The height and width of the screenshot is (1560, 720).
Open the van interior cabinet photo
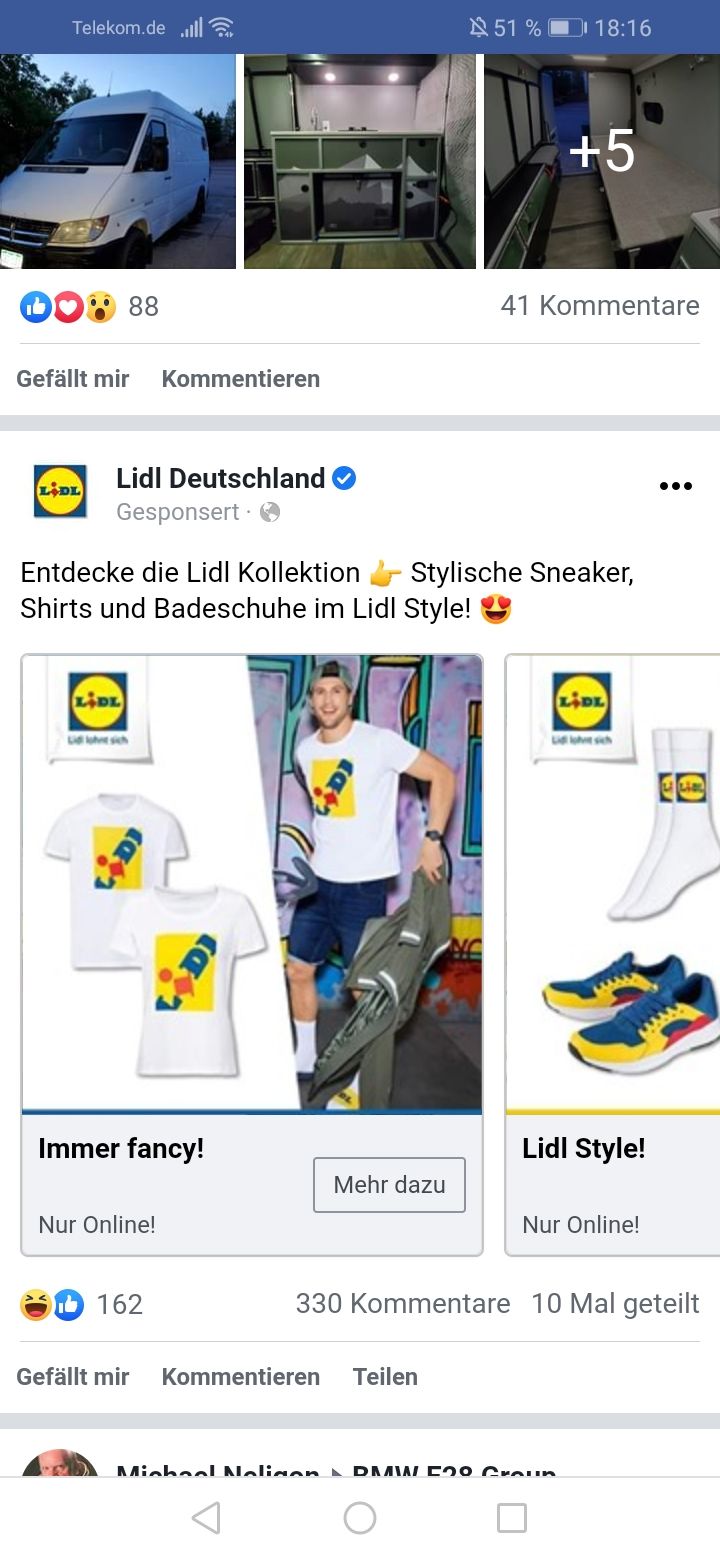(x=360, y=161)
